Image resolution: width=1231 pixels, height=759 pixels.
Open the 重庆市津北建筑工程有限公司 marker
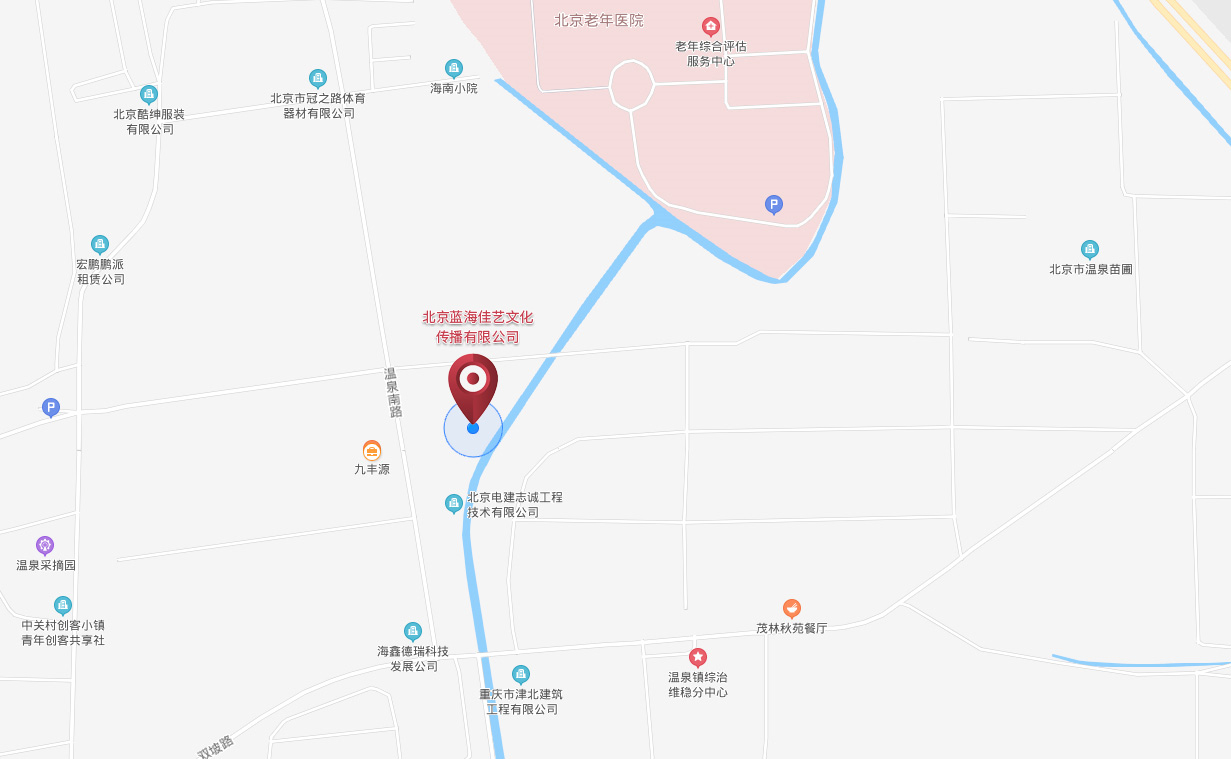point(521,674)
